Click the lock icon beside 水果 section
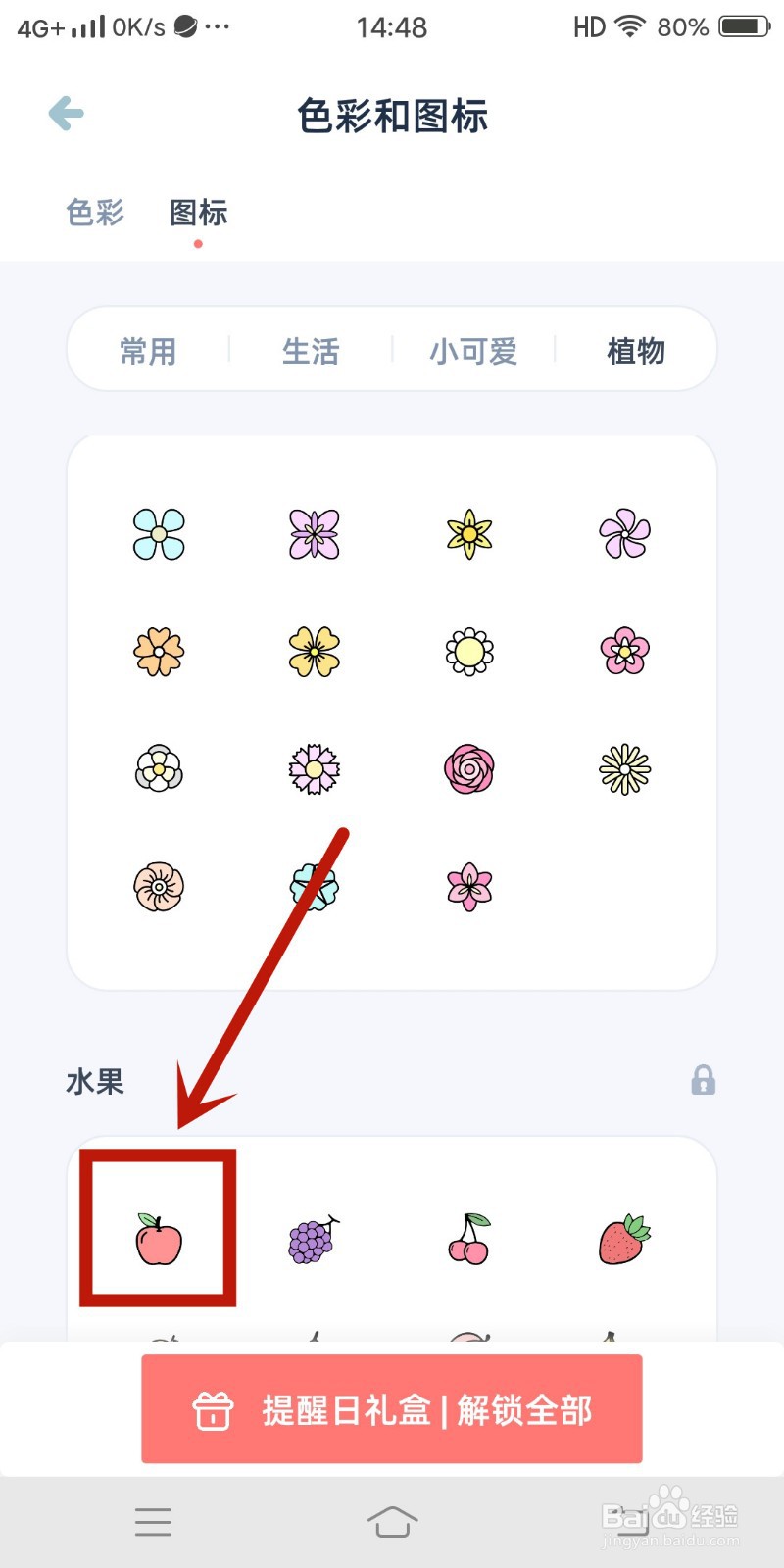Viewport: 784px width, 1568px height. (x=703, y=1080)
